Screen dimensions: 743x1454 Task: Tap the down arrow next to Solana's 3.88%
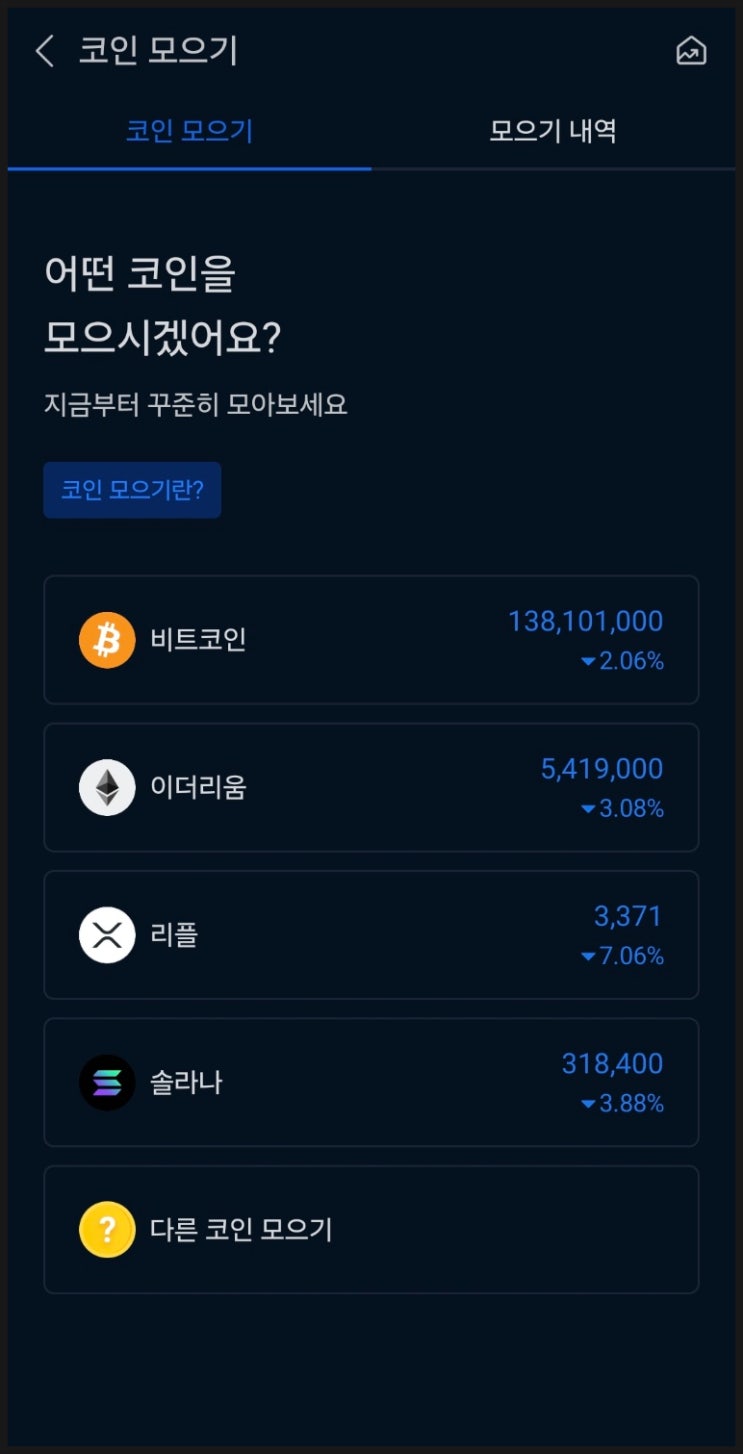click(588, 1103)
